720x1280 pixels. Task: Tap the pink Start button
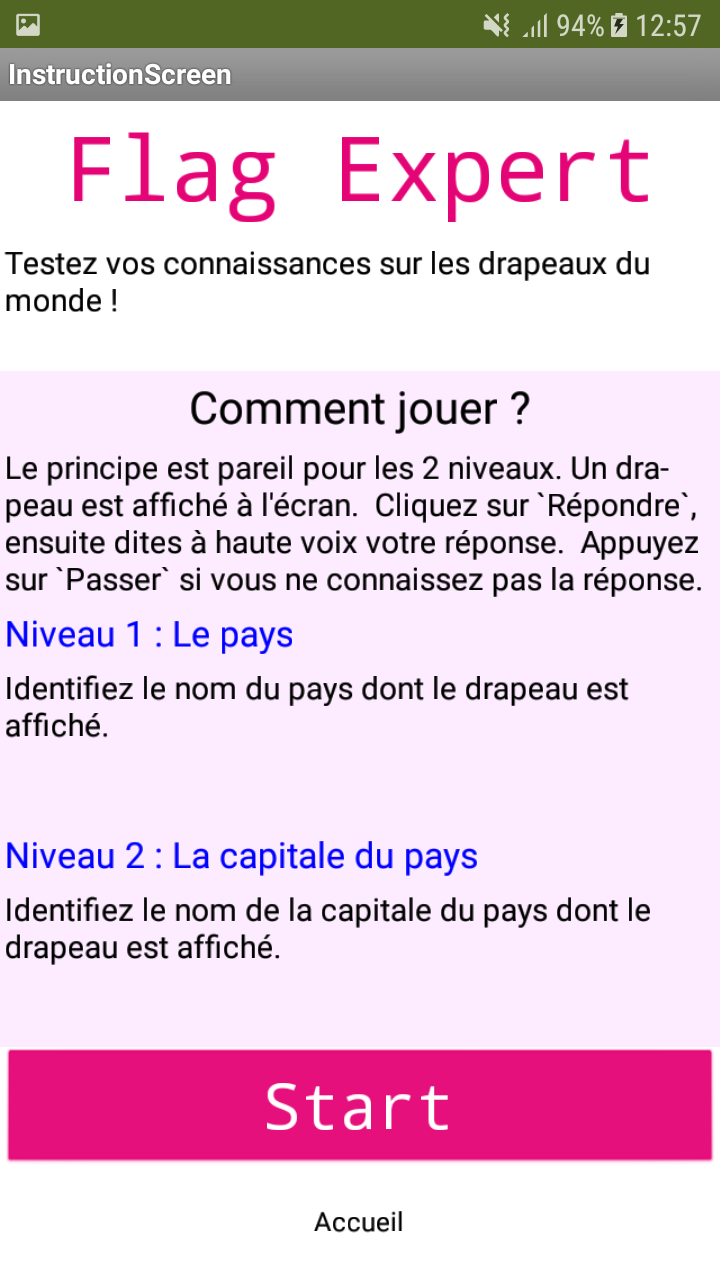pos(360,1105)
